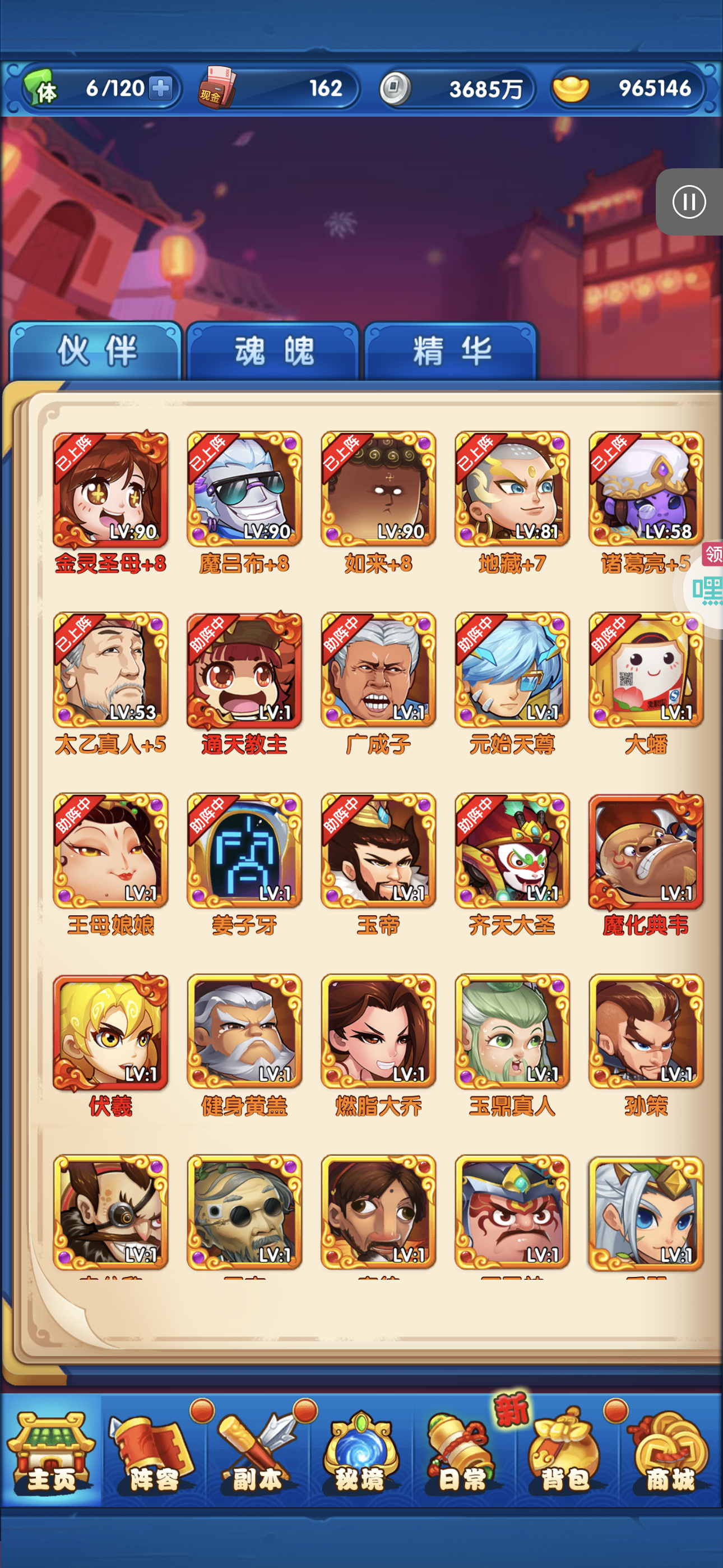Open 副本 dungeon section
The height and width of the screenshot is (1568, 723).
(x=257, y=1452)
